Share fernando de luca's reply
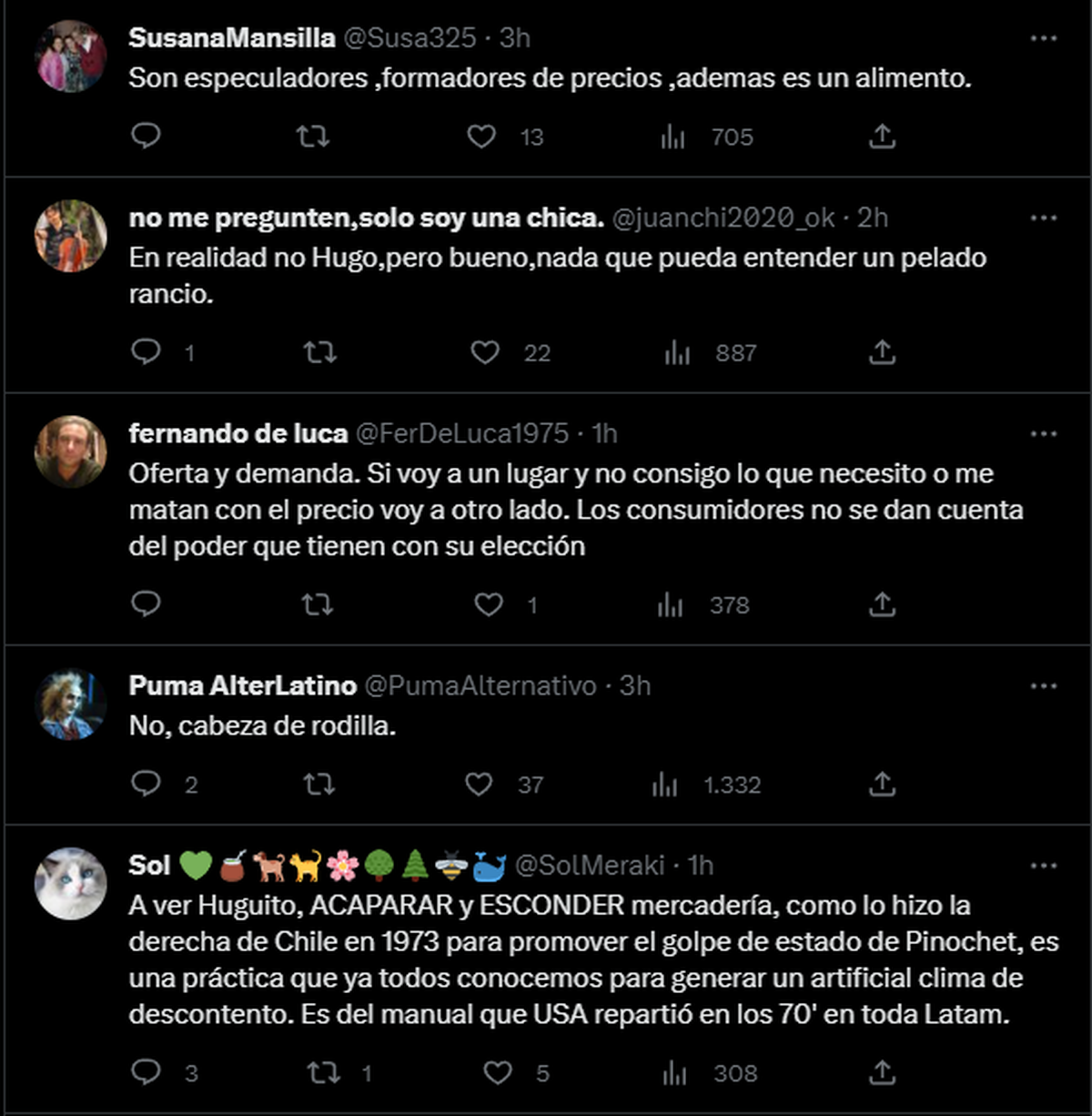The width and height of the screenshot is (1092, 1116). click(879, 604)
